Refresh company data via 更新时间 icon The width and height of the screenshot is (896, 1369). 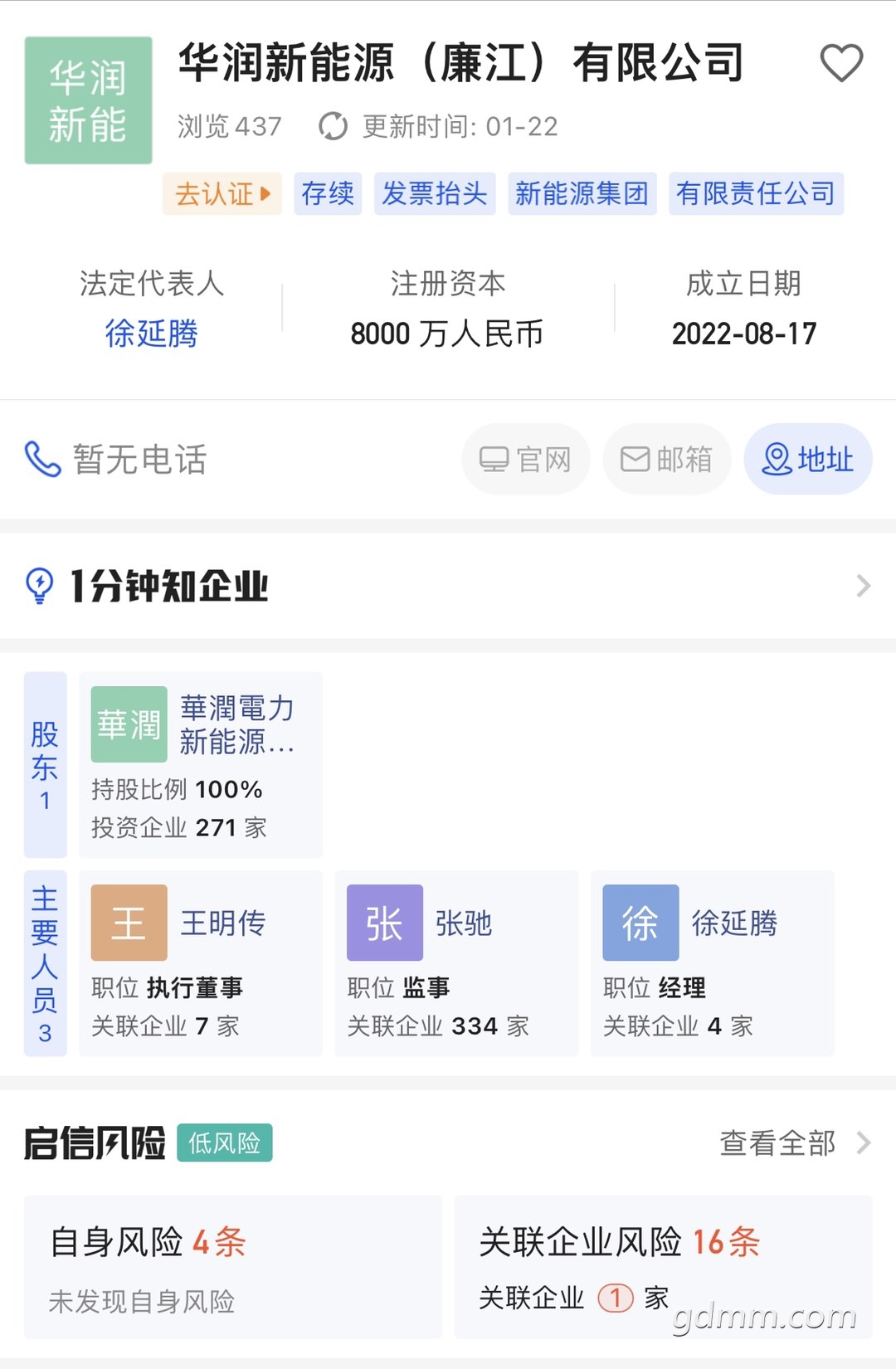[334, 127]
